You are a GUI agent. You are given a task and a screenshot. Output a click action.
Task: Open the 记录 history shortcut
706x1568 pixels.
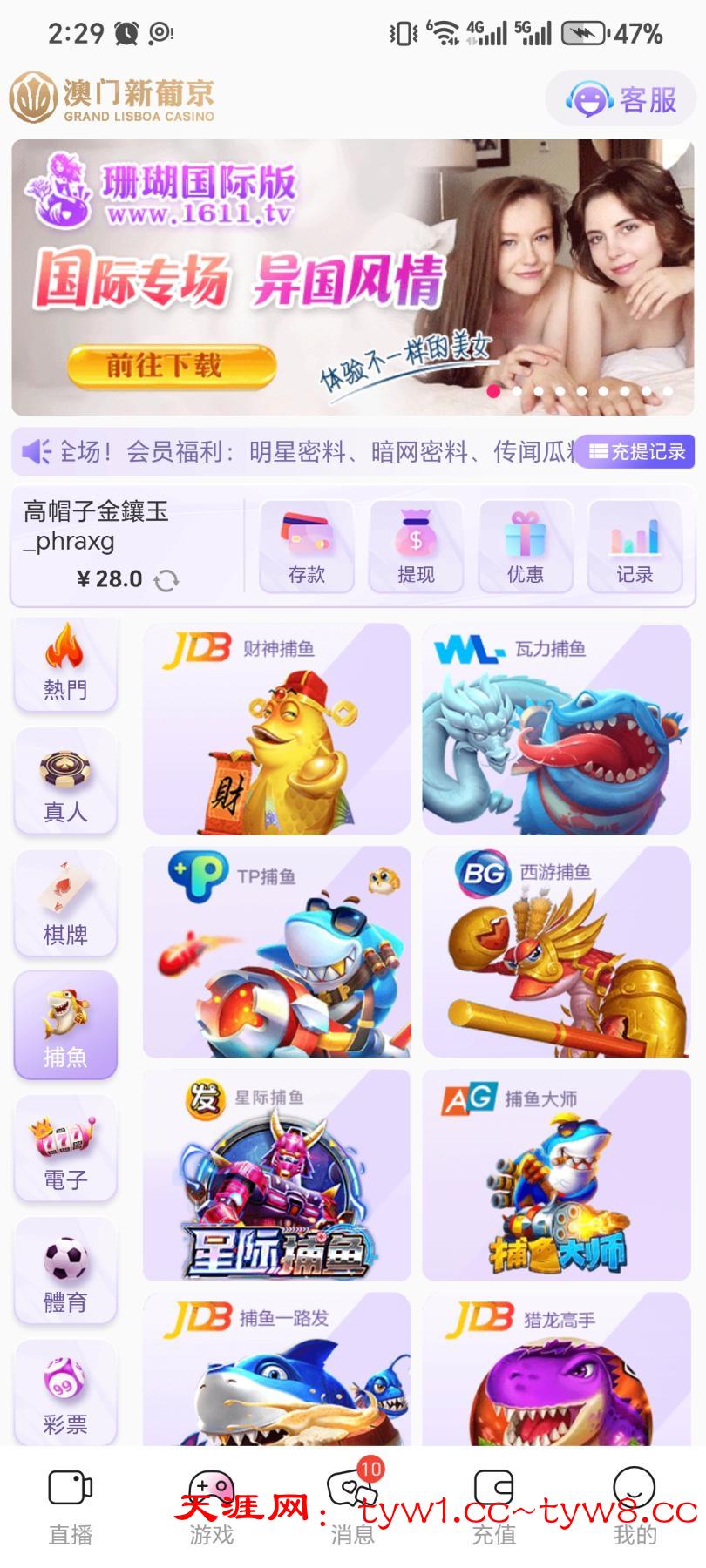click(x=634, y=547)
